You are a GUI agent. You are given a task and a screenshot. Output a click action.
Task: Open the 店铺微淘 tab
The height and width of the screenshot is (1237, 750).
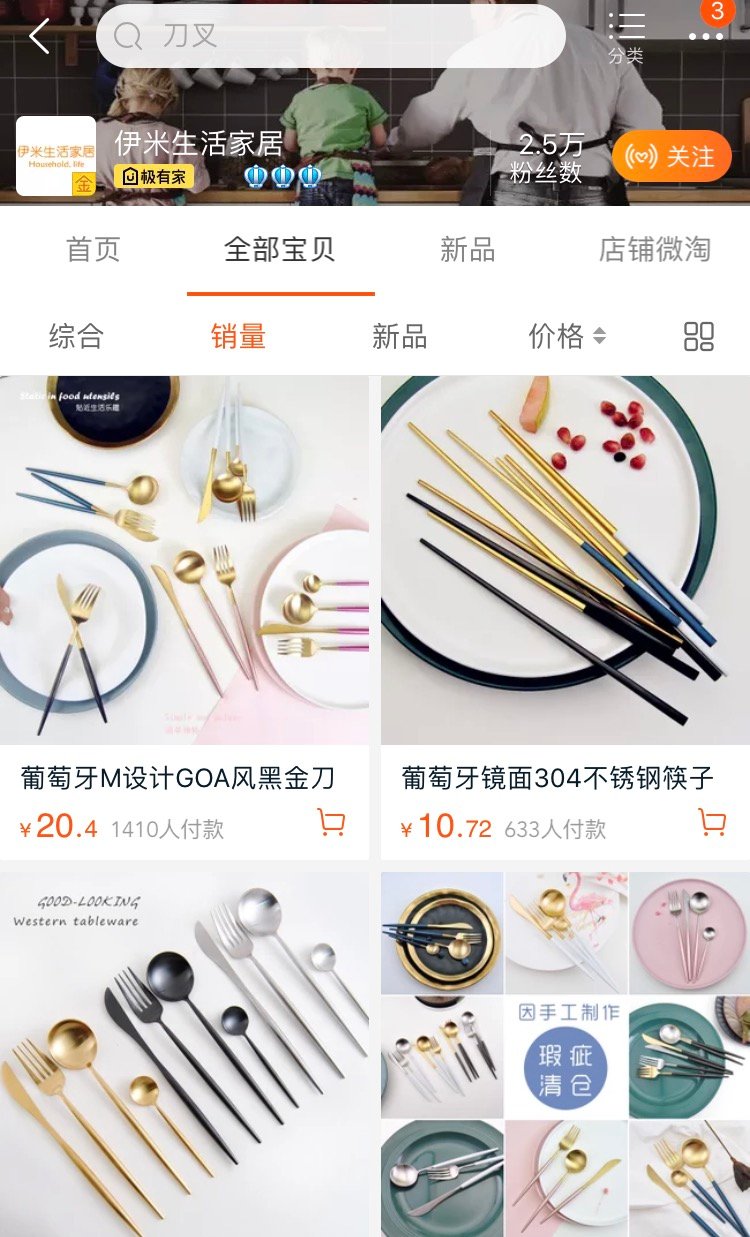(x=654, y=250)
